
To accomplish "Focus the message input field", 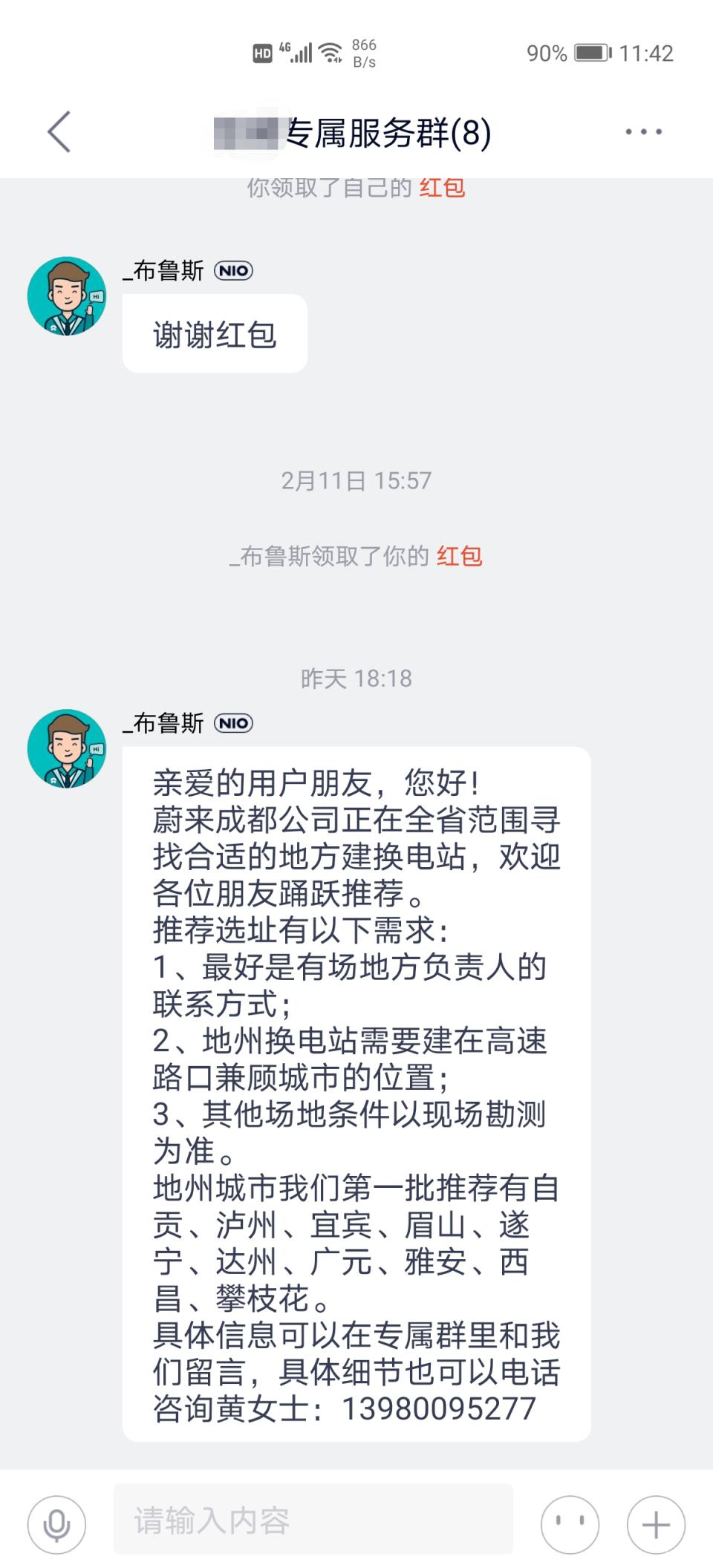I will 312,1520.
